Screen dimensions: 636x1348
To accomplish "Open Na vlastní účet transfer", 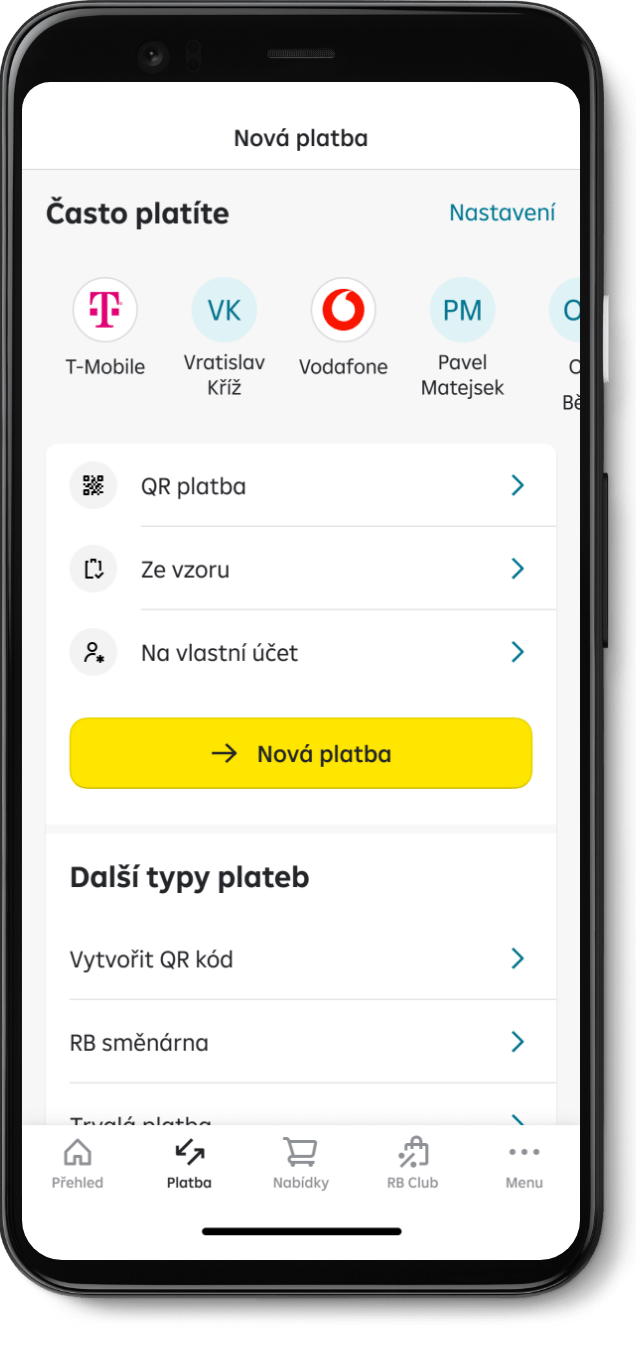I will [300, 654].
